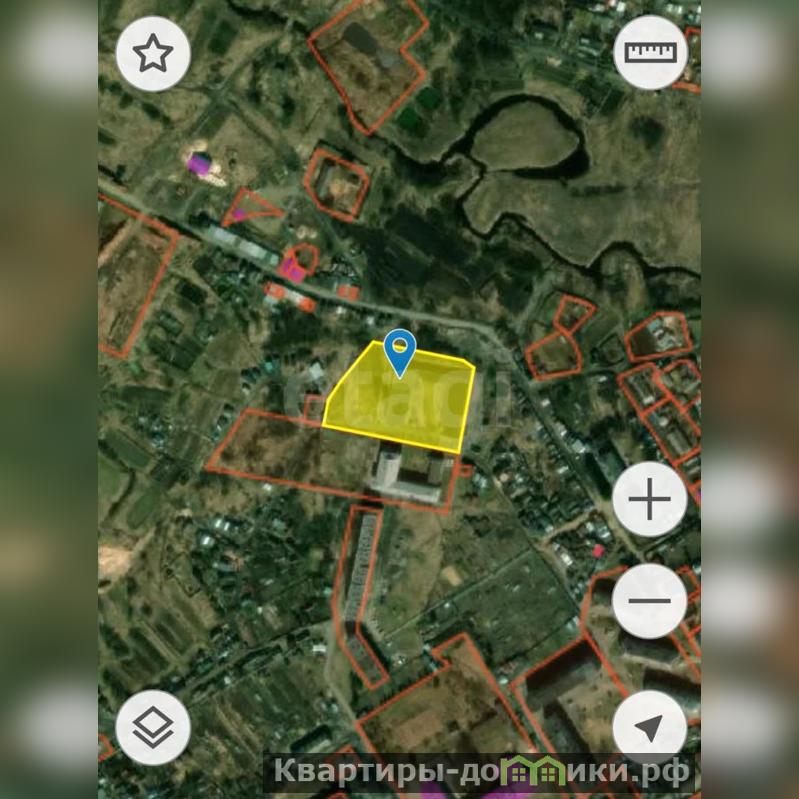Zoom out of the map
The width and height of the screenshot is (799, 799).
pos(650,601)
